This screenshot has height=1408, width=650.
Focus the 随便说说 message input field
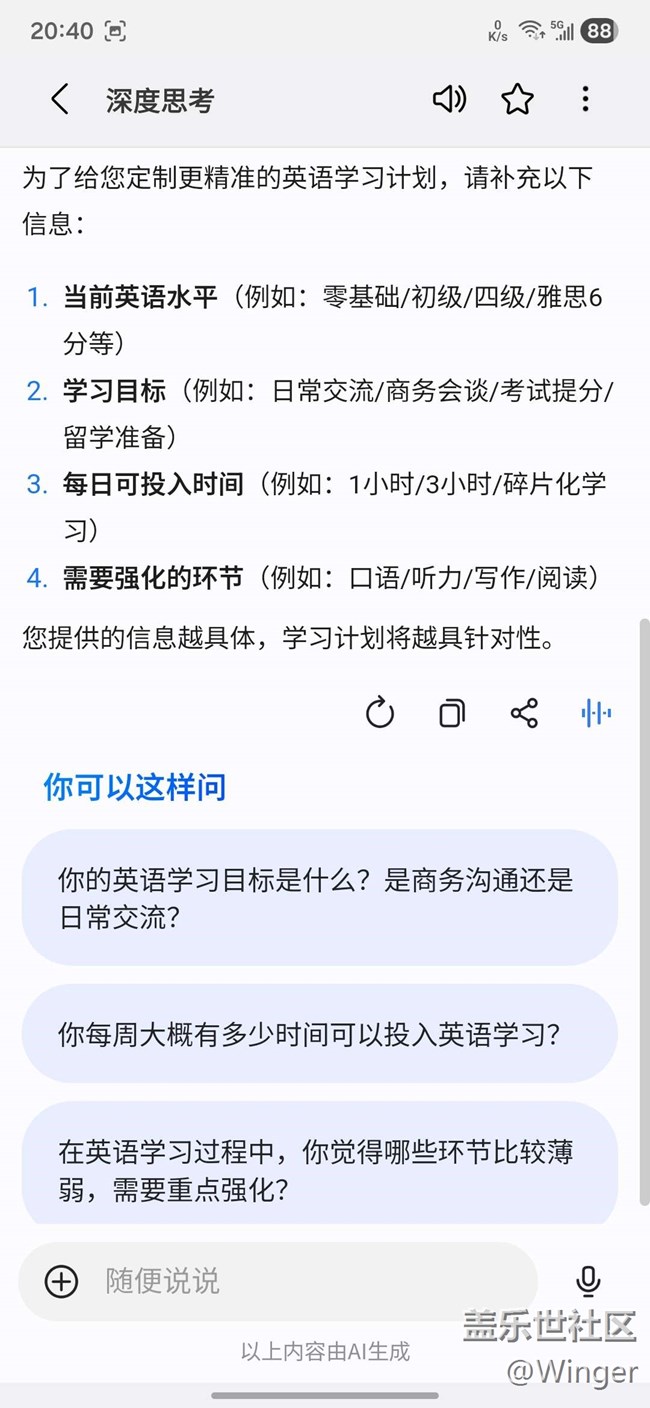[x=300, y=1281]
